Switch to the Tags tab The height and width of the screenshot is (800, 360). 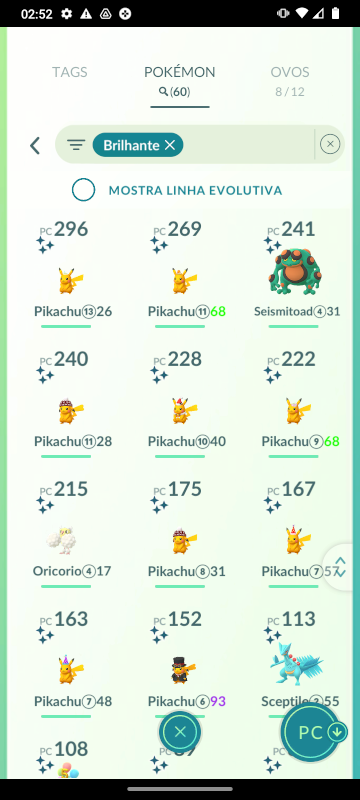coord(69,72)
